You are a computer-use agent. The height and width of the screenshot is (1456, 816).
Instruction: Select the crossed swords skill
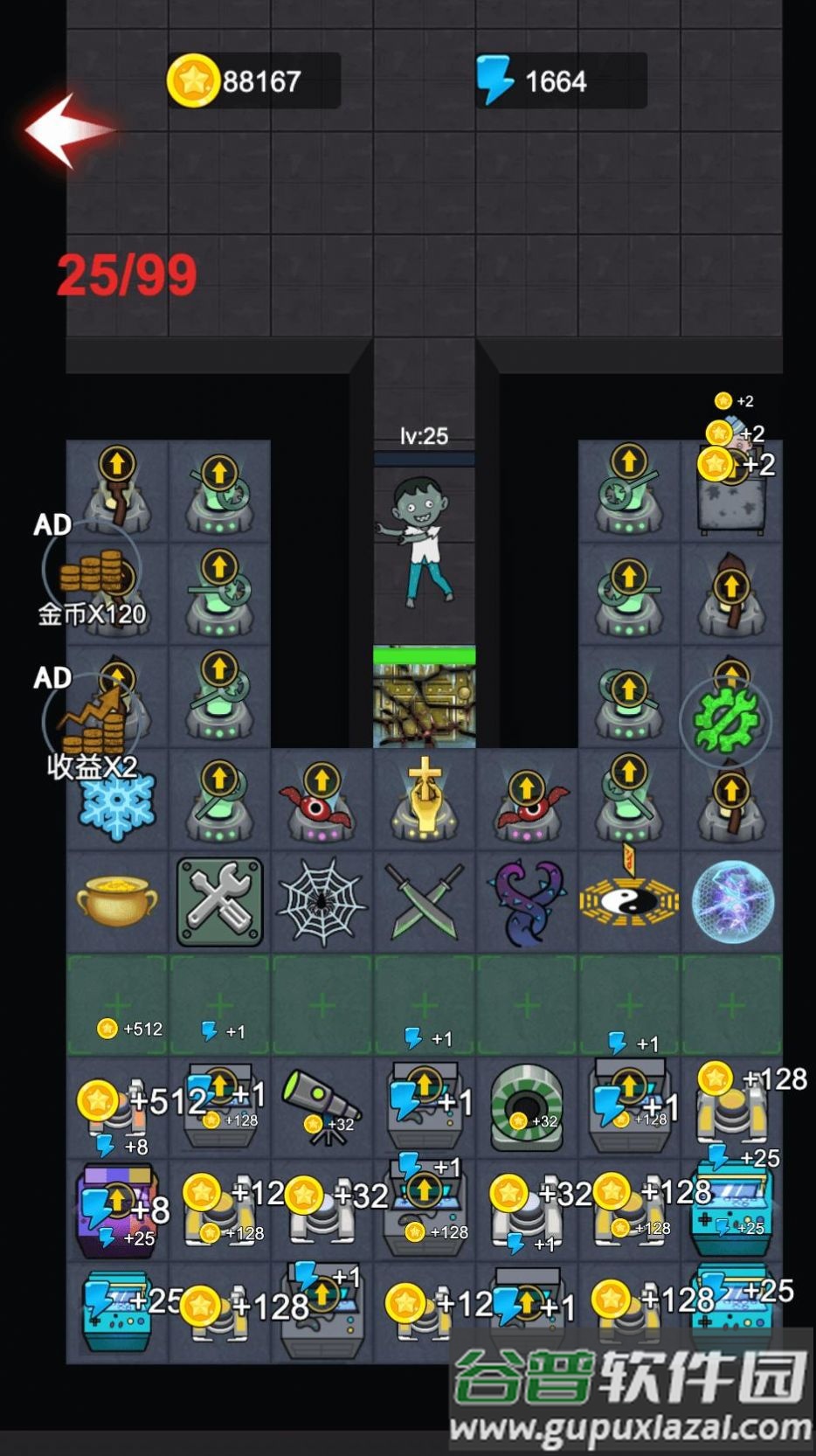pos(425,902)
